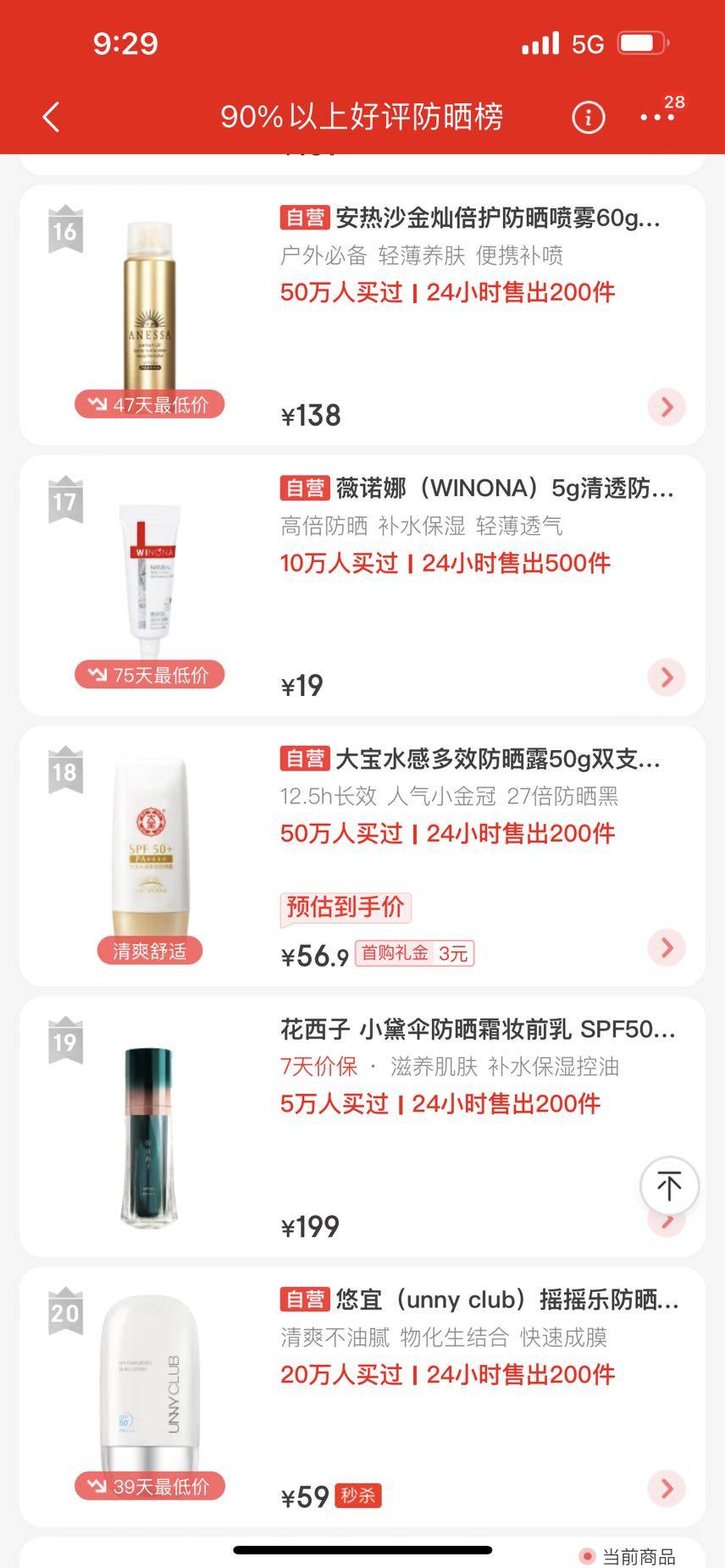Go back to the previous page
Image resolution: width=725 pixels, height=1568 pixels.
(51, 117)
